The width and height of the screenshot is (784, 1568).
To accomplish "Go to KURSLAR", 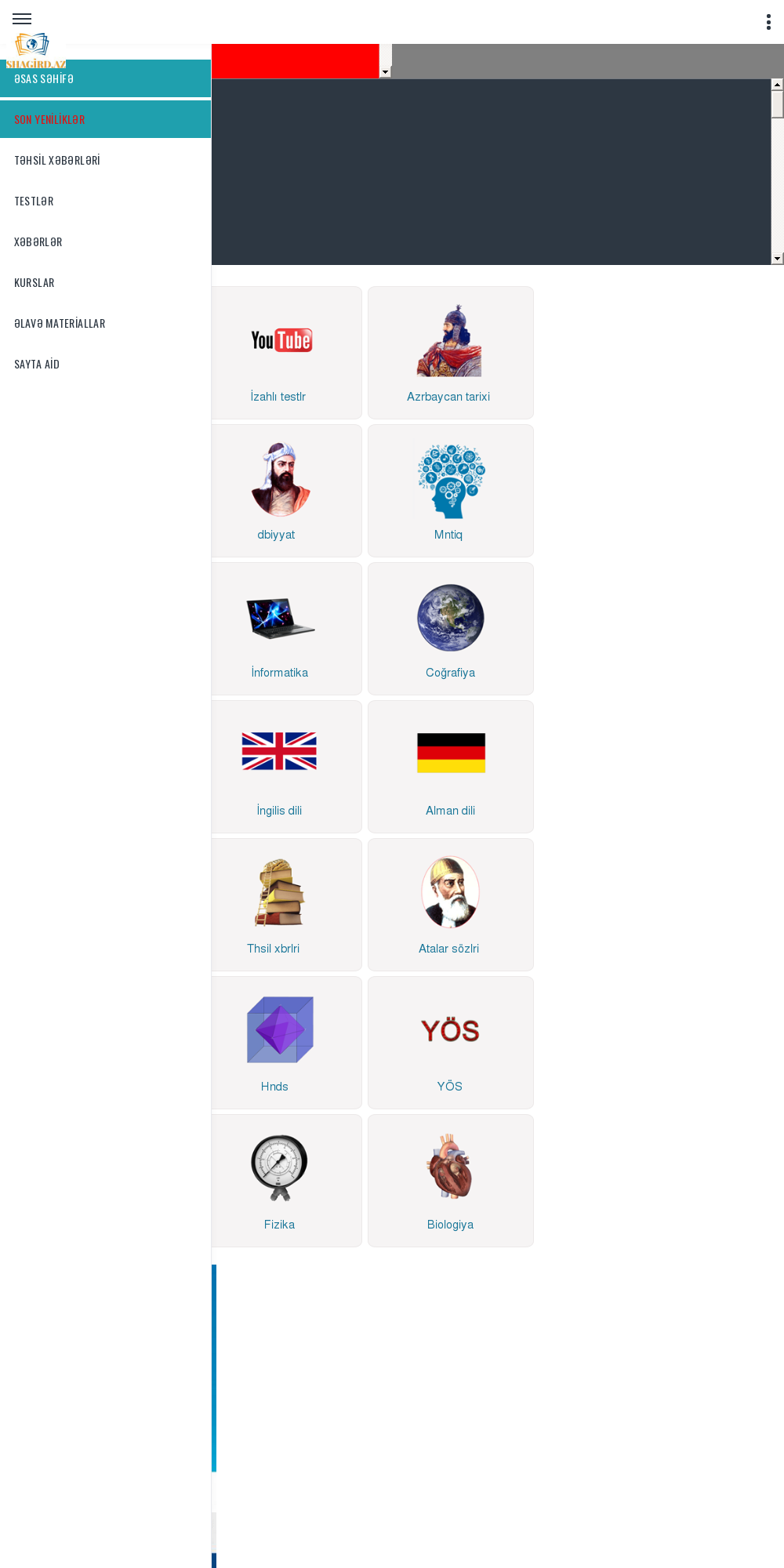I will tap(105, 283).
